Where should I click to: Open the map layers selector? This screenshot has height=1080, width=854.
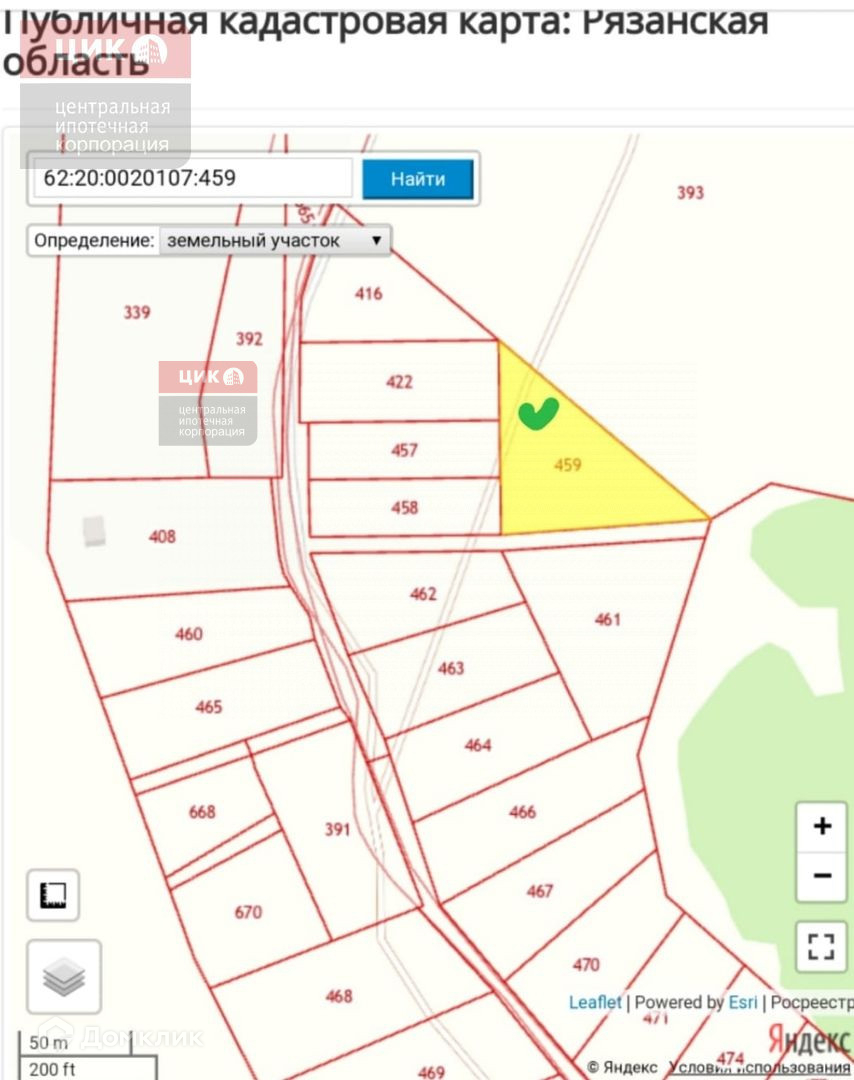tap(64, 976)
